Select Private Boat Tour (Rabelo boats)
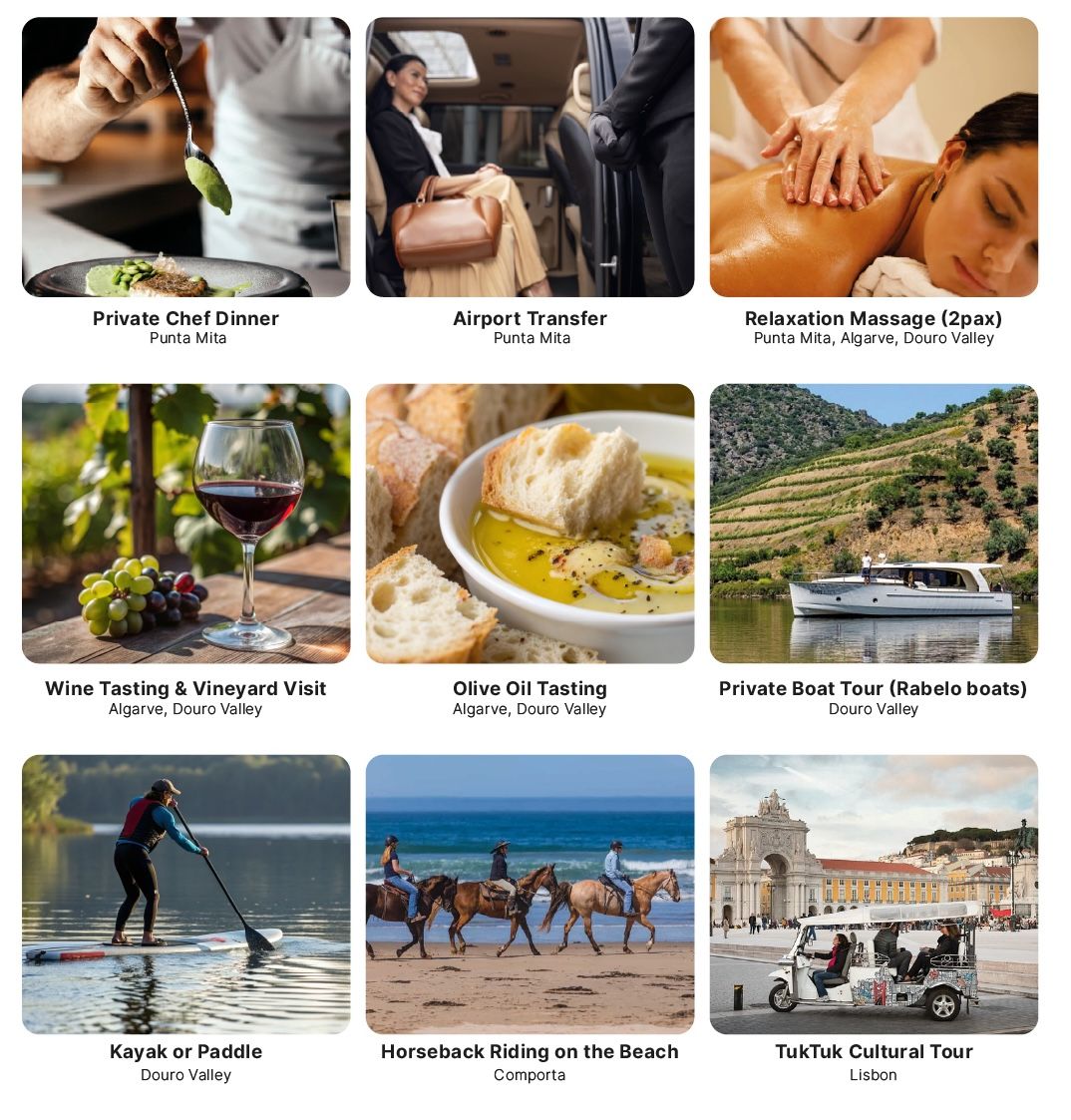The height and width of the screenshot is (1120, 1071). click(x=874, y=524)
